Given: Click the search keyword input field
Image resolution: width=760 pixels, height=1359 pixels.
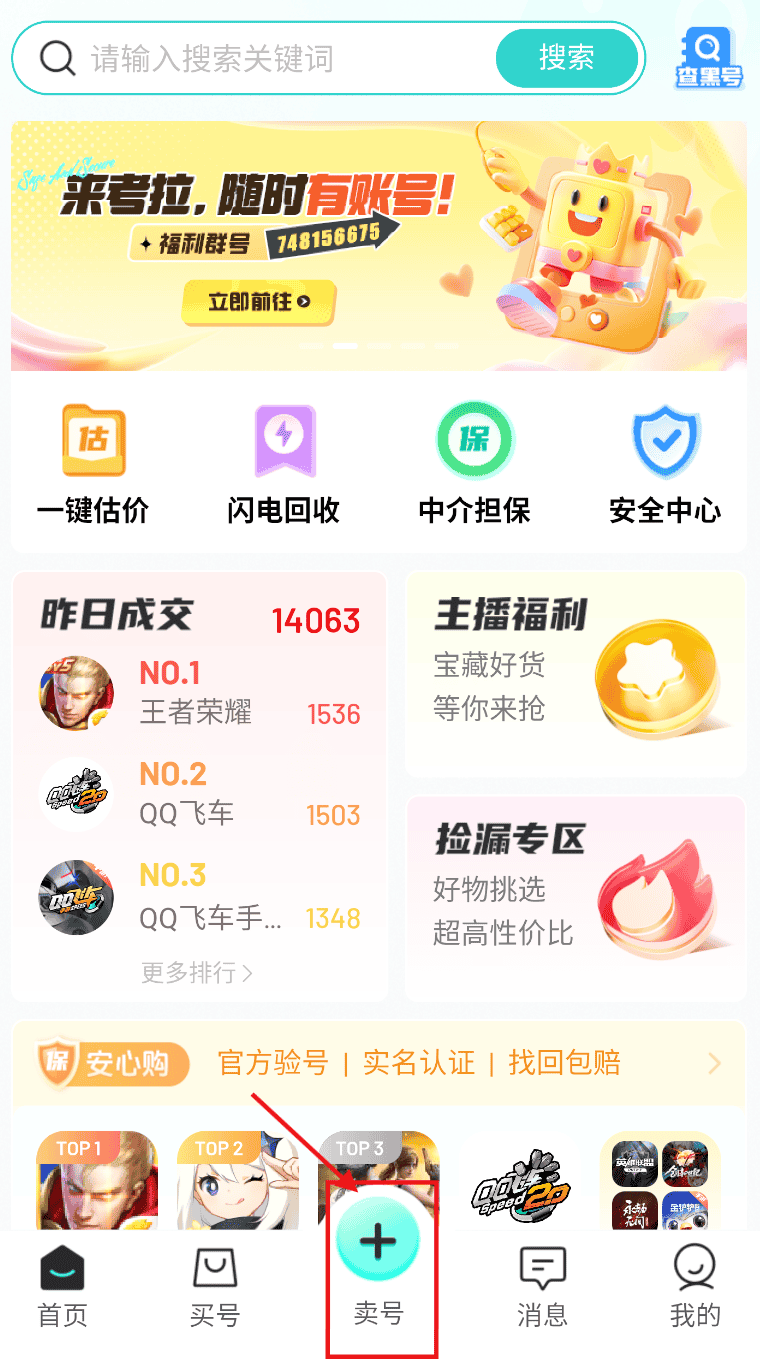Looking at the screenshot, I should (x=250, y=58).
